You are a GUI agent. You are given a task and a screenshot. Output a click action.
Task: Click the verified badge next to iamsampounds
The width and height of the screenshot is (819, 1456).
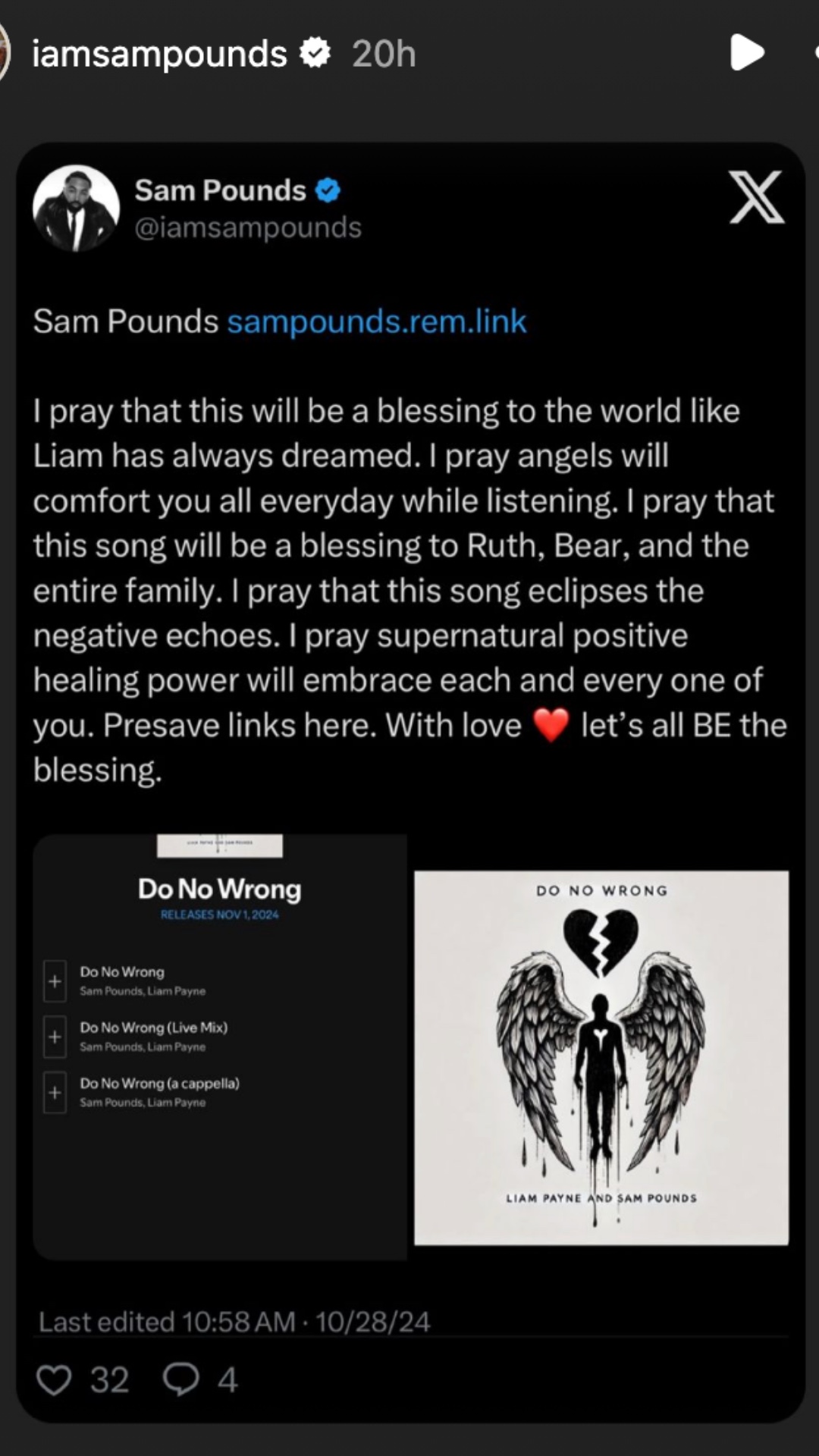tap(316, 52)
